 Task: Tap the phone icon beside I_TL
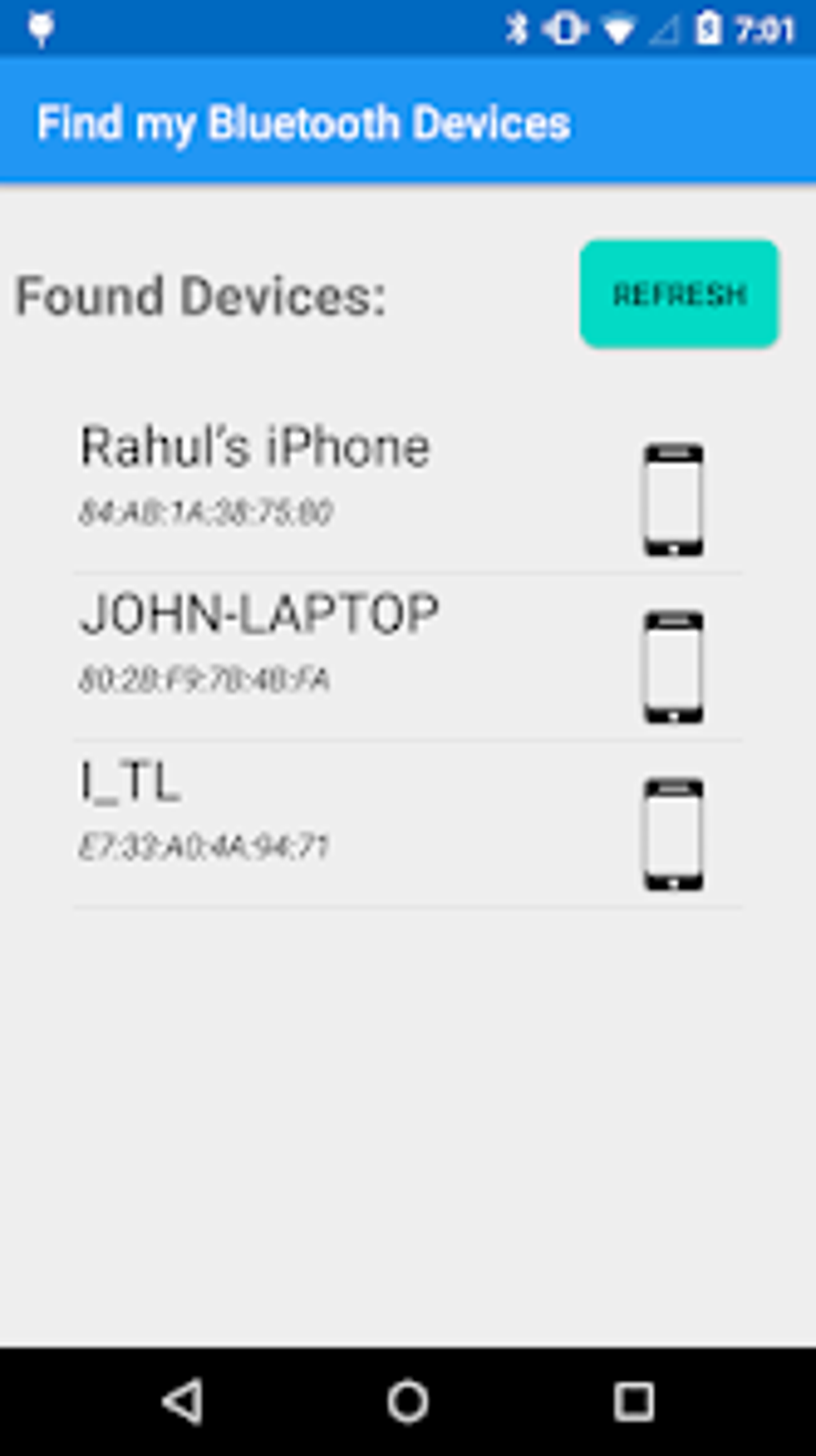click(x=674, y=832)
